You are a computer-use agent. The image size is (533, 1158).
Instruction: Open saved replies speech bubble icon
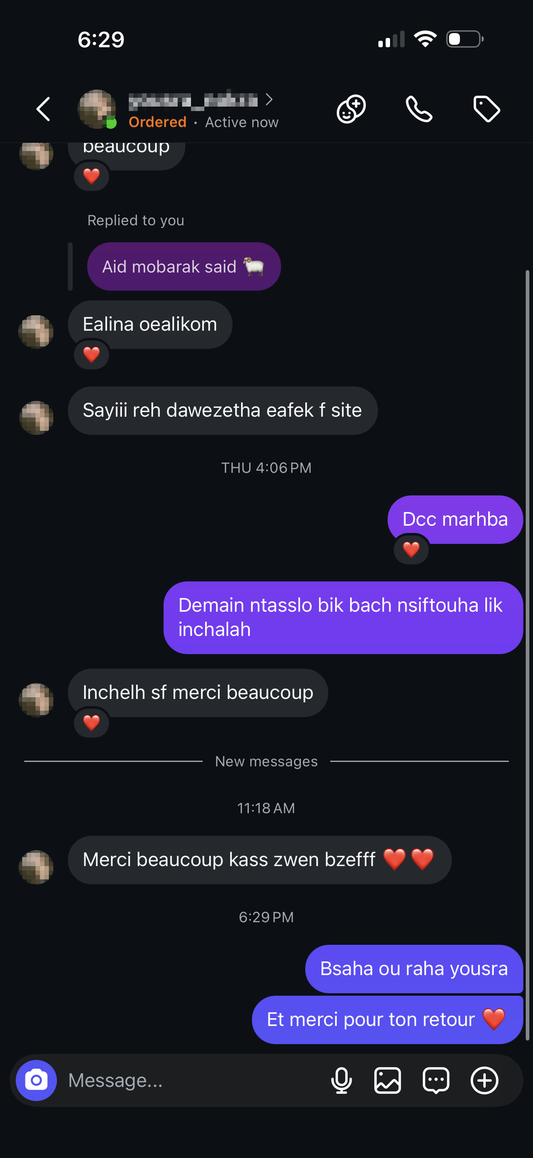[436, 1080]
